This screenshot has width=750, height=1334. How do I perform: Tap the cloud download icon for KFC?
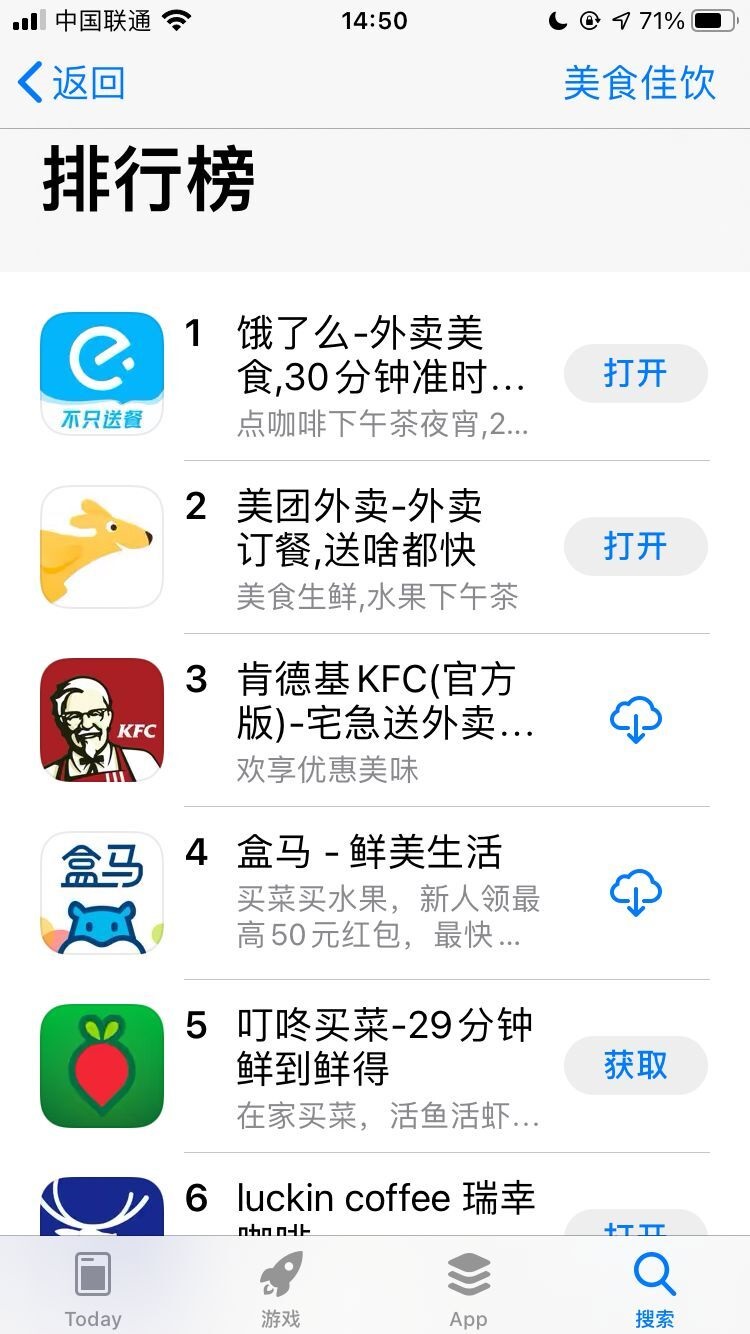click(x=636, y=719)
